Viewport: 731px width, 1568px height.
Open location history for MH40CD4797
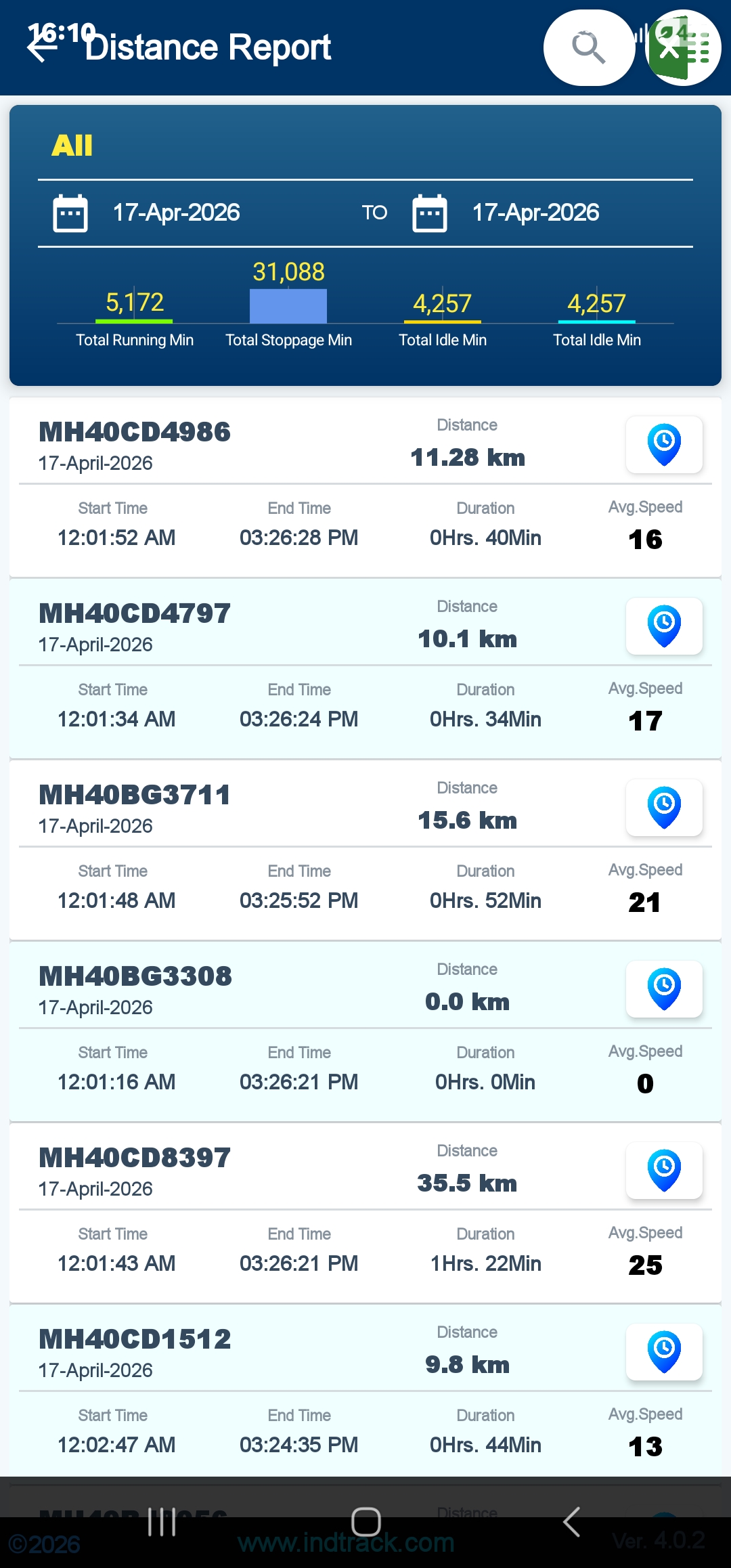point(664,626)
